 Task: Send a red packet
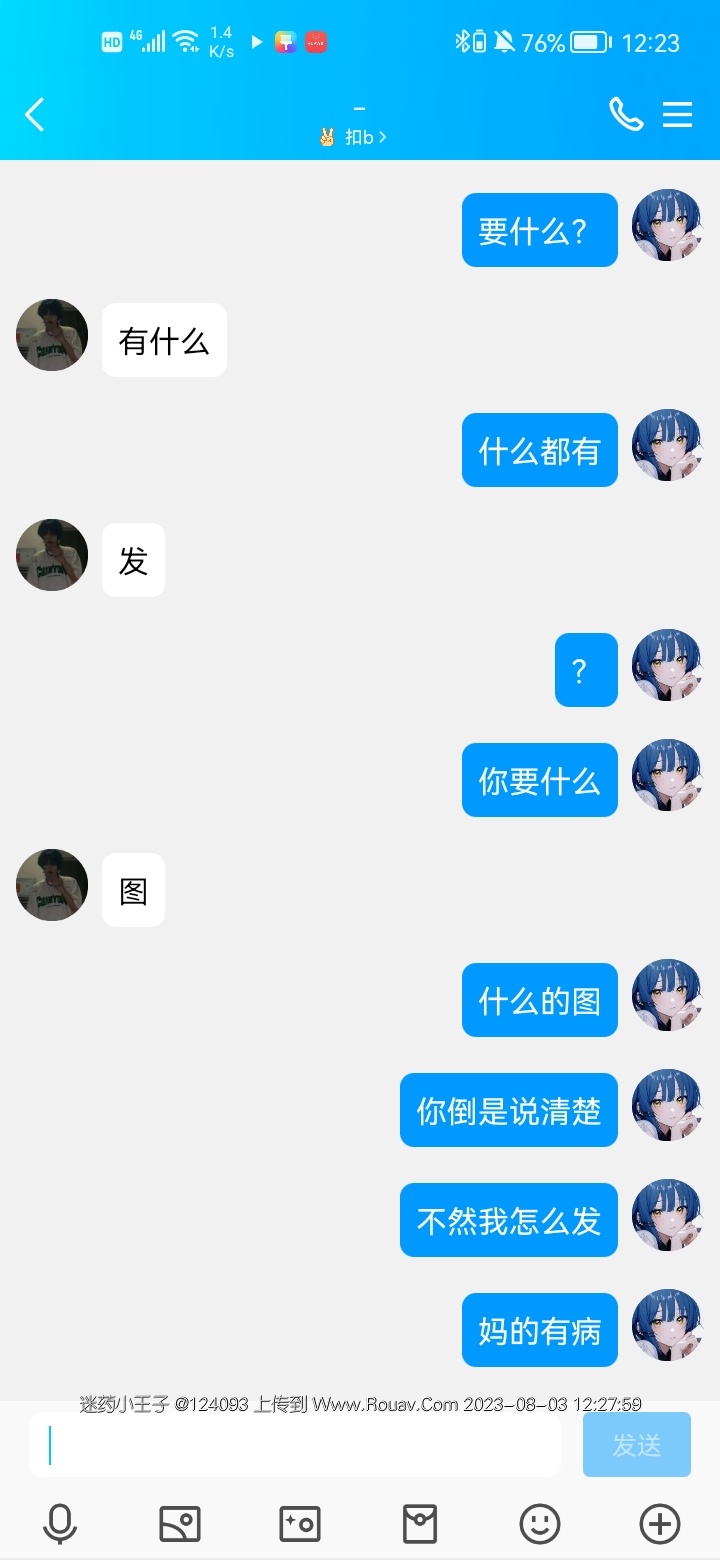coord(420,1524)
